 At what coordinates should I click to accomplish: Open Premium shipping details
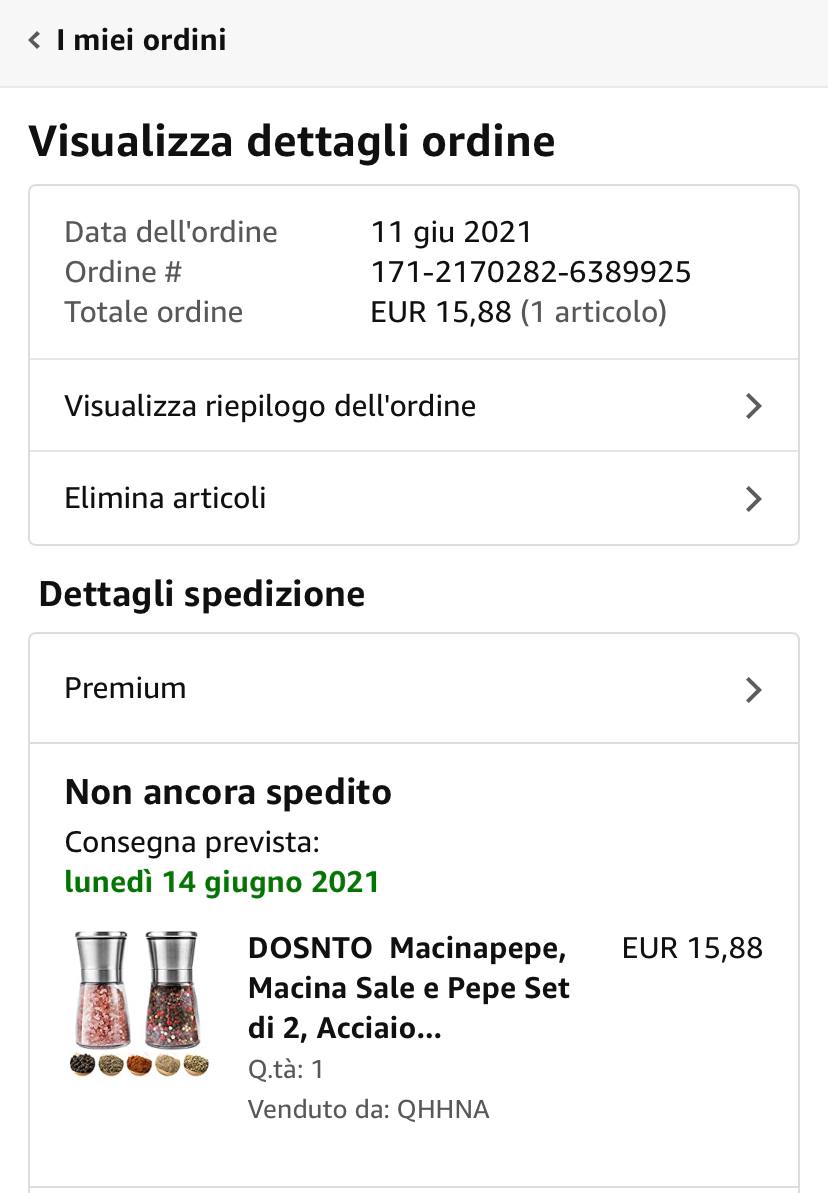coord(413,689)
